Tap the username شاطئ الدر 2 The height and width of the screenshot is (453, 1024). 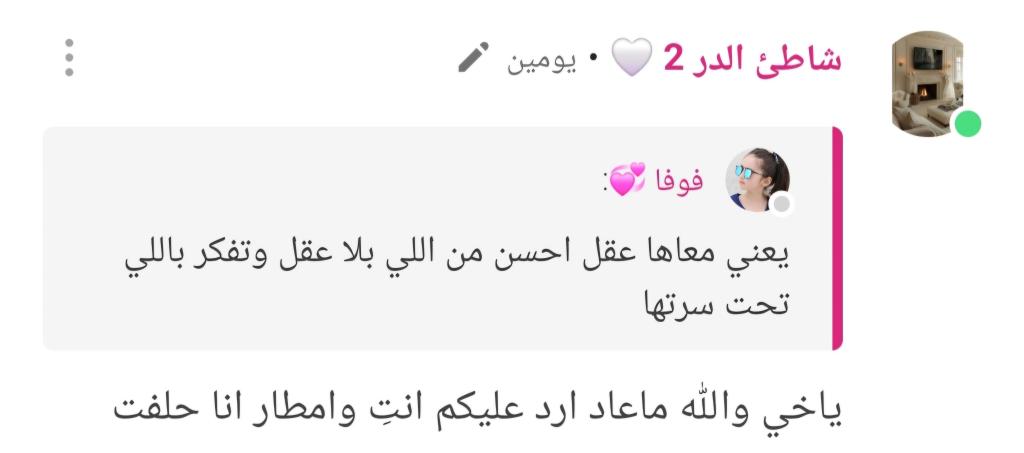(753, 58)
